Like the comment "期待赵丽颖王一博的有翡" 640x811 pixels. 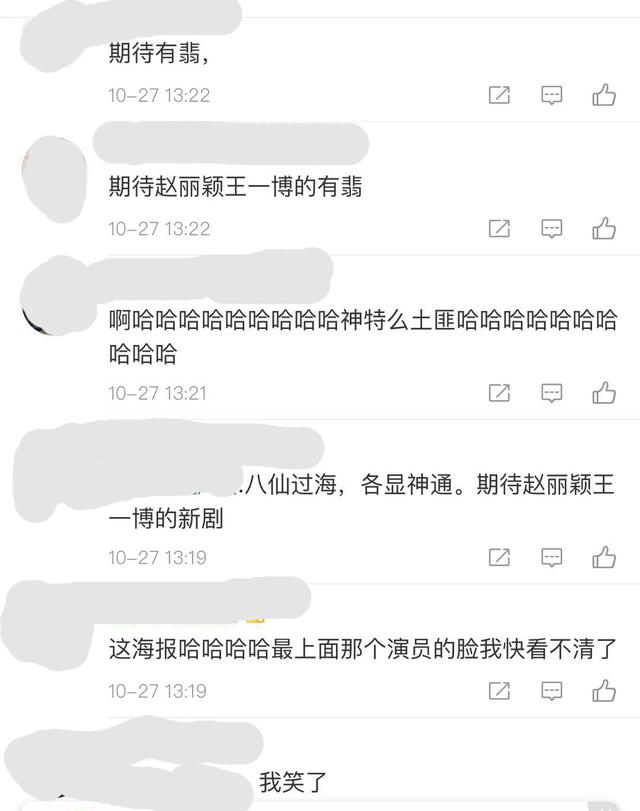pyautogui.click(x=603, y=229)
